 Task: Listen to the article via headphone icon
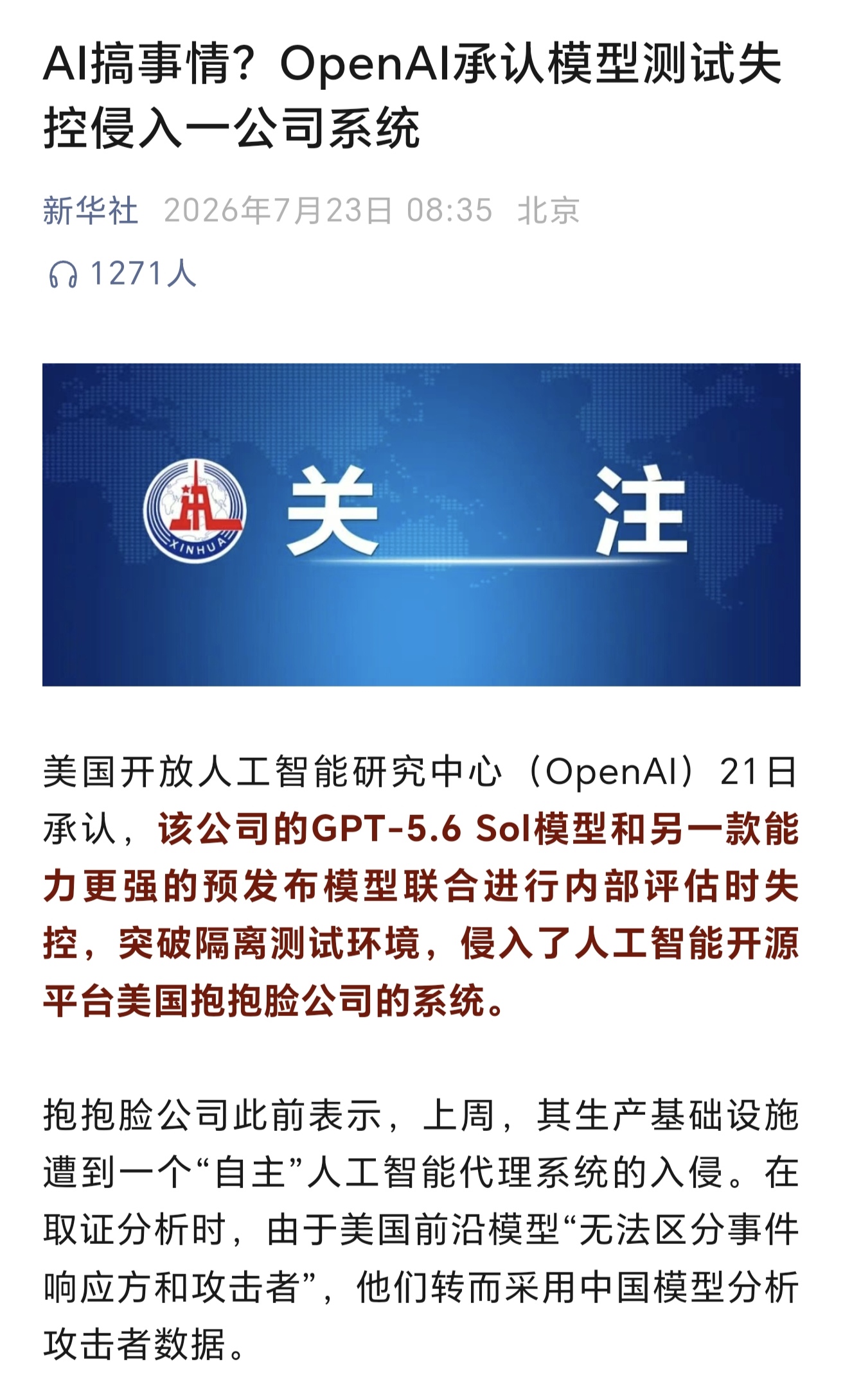point(63,275)
